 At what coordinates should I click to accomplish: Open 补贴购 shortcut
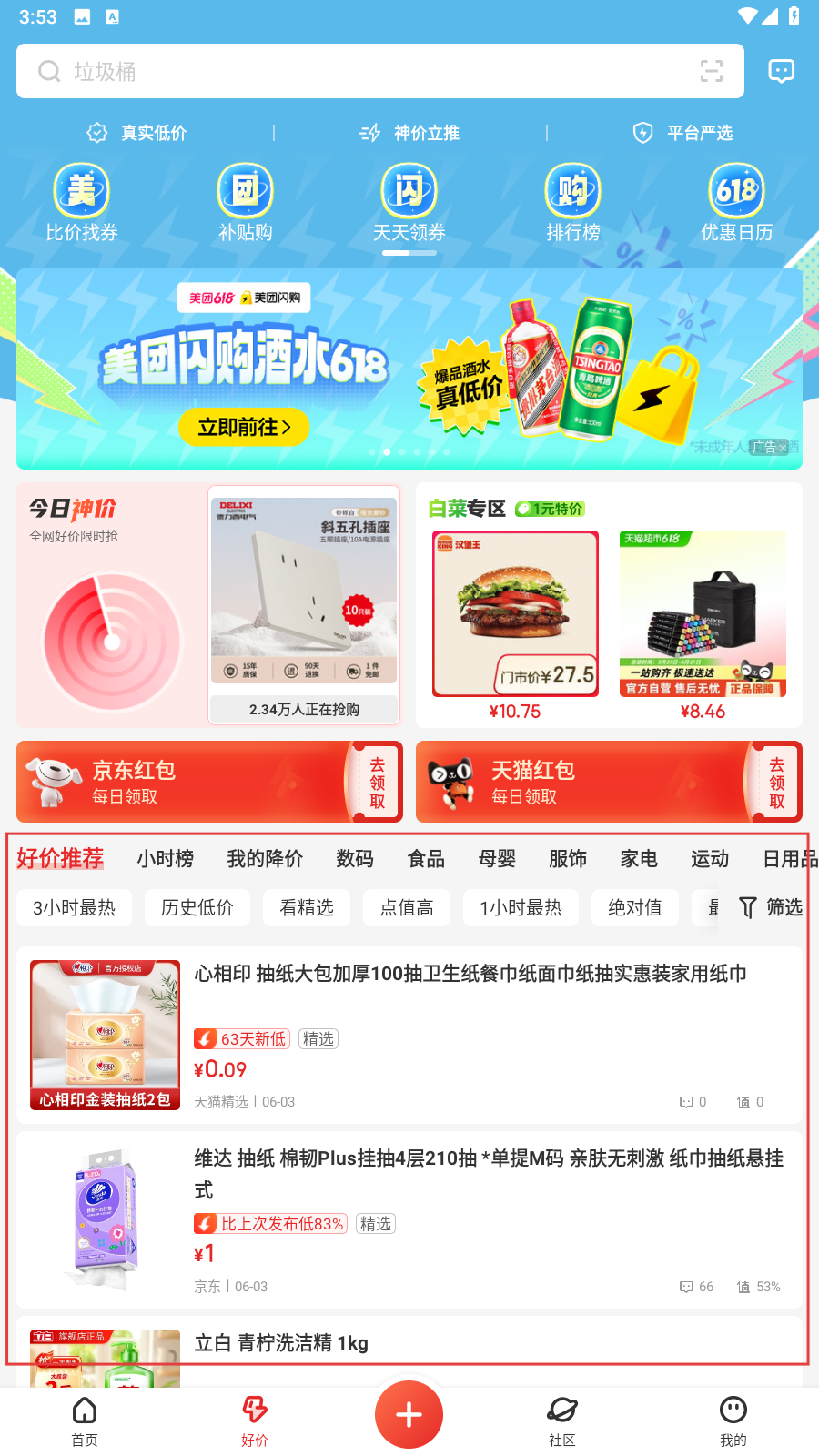[x=246, y=203]
